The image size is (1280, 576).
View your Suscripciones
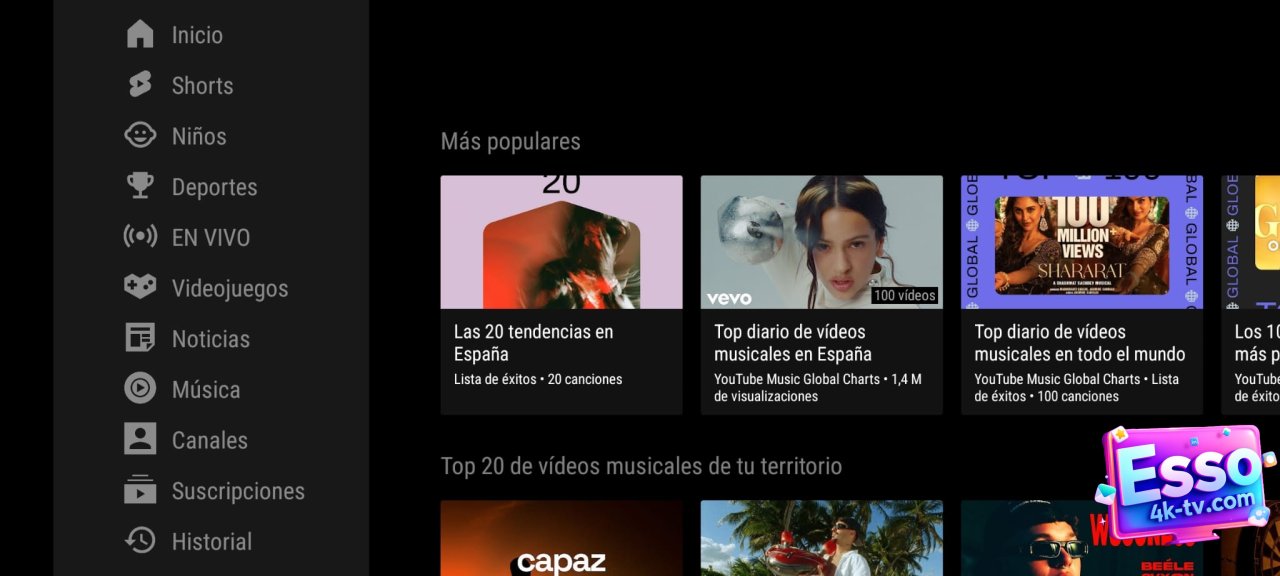[x=237, y=491]
